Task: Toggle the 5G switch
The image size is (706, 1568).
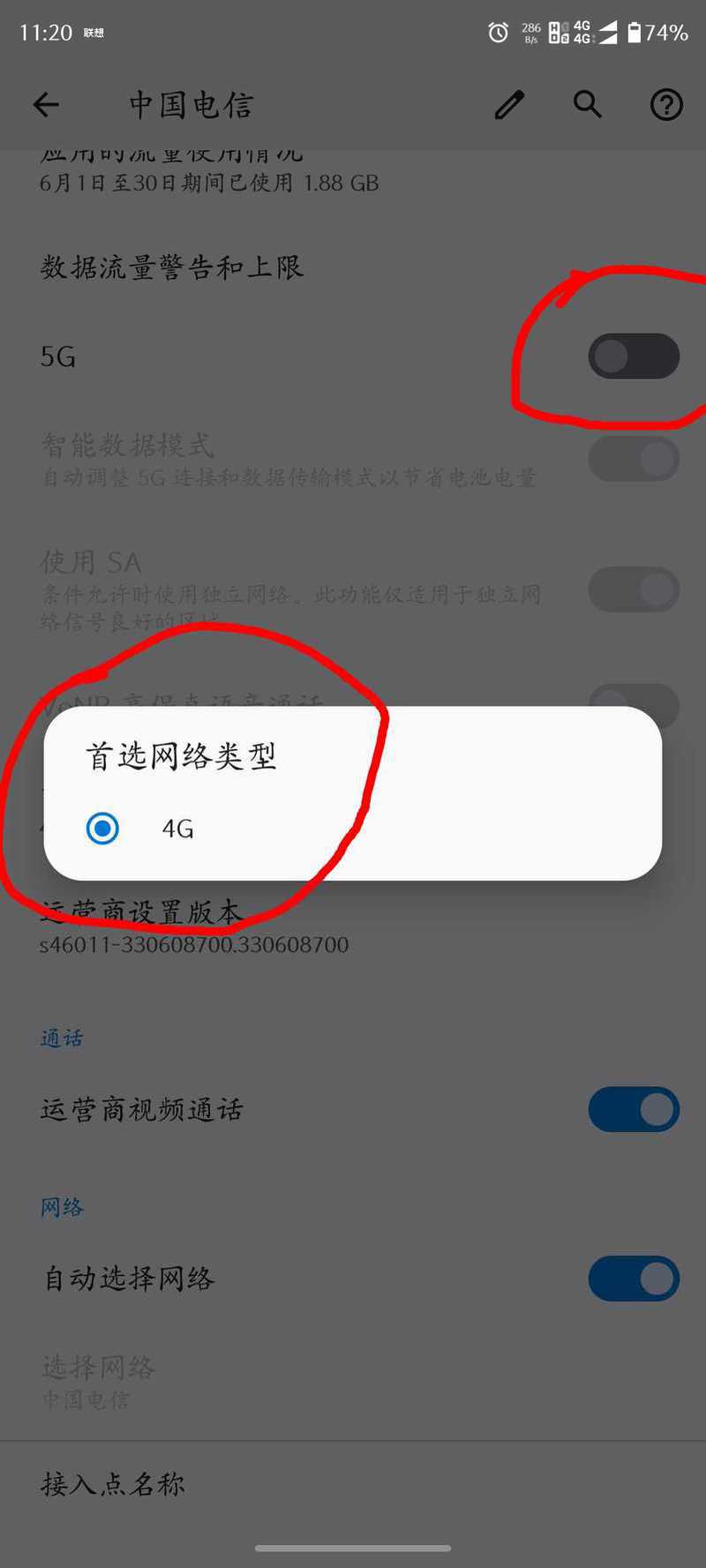Action: 634,356
